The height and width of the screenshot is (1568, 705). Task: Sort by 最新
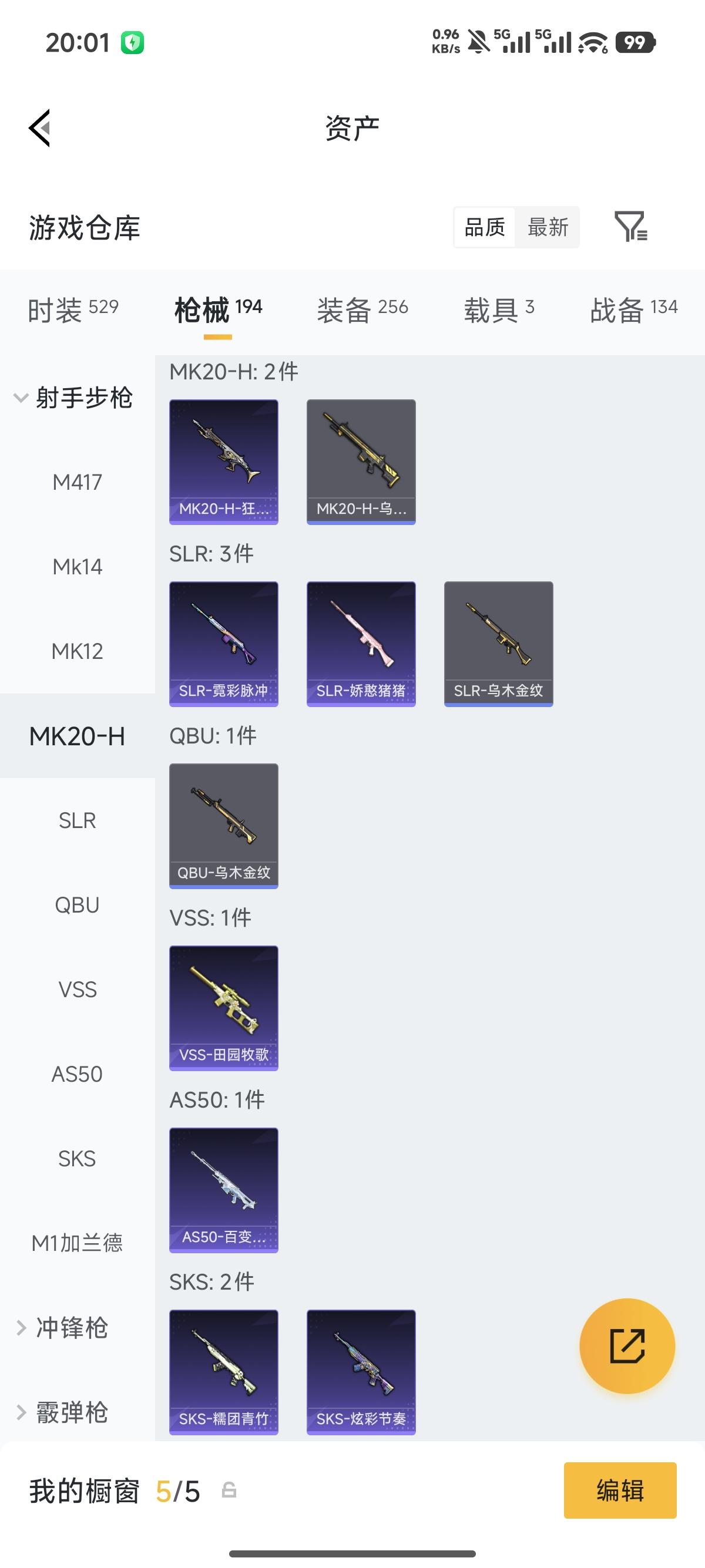[x=548, y=228]
